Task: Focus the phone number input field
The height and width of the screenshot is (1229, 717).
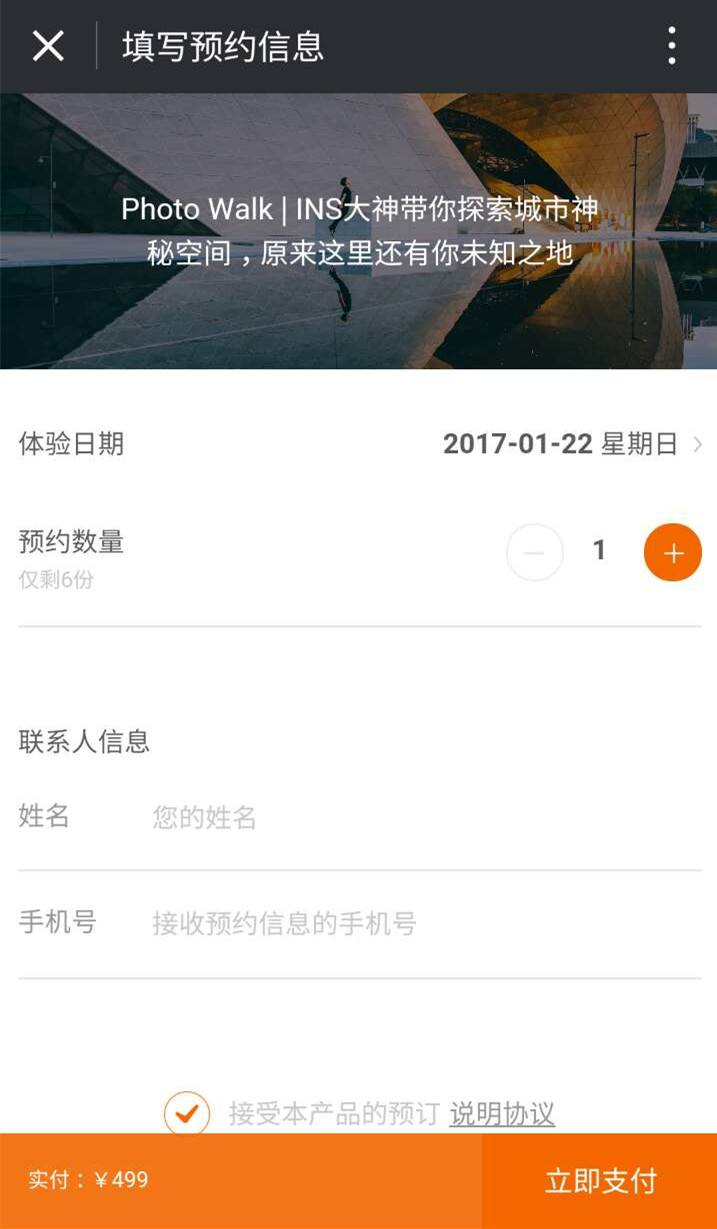Action: point(426,923)
